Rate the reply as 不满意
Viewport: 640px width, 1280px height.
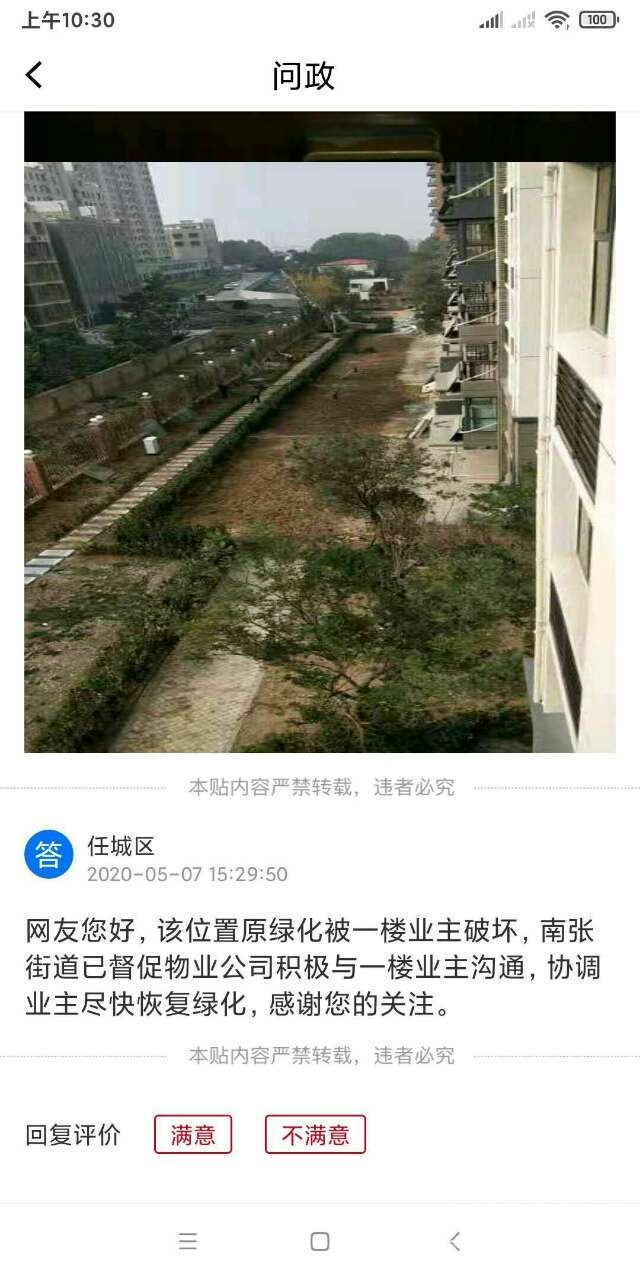(x=315, y=1135)
